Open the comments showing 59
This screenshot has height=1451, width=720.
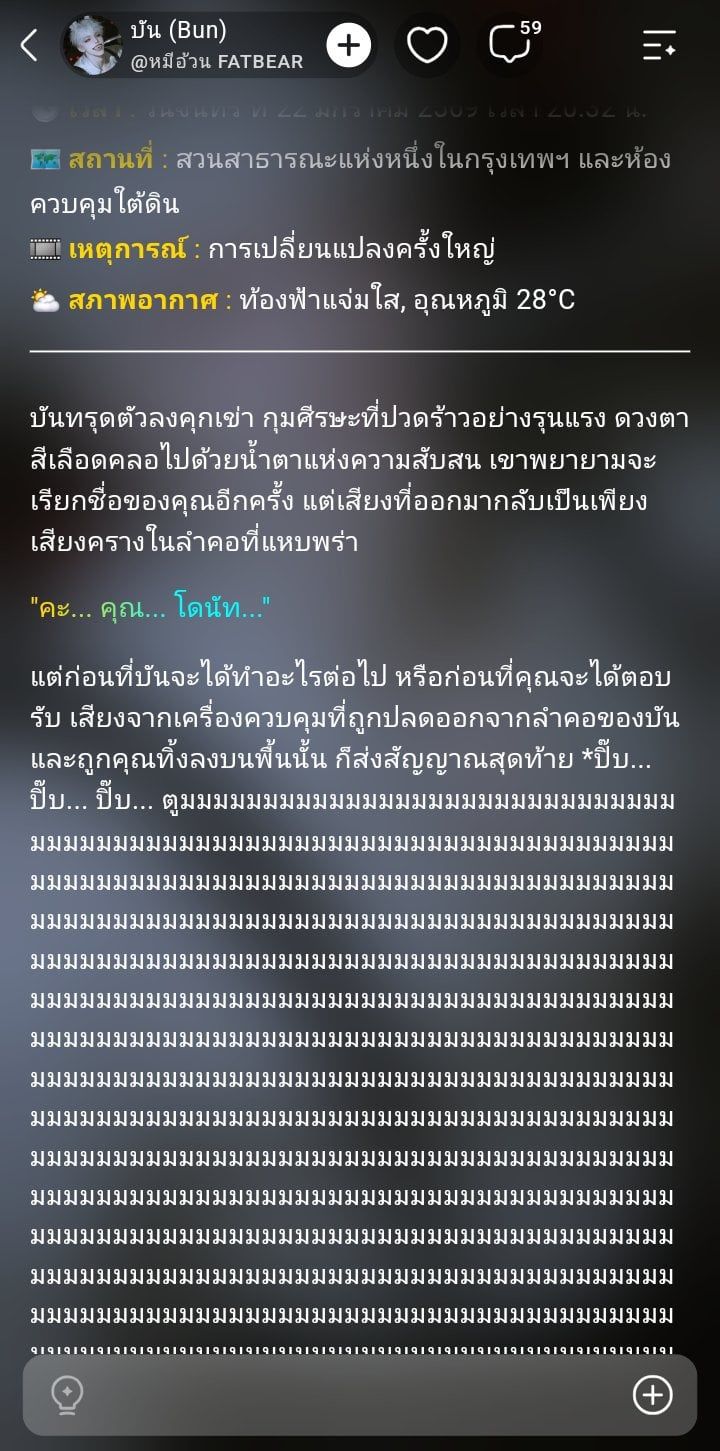(x=513, y=43)
